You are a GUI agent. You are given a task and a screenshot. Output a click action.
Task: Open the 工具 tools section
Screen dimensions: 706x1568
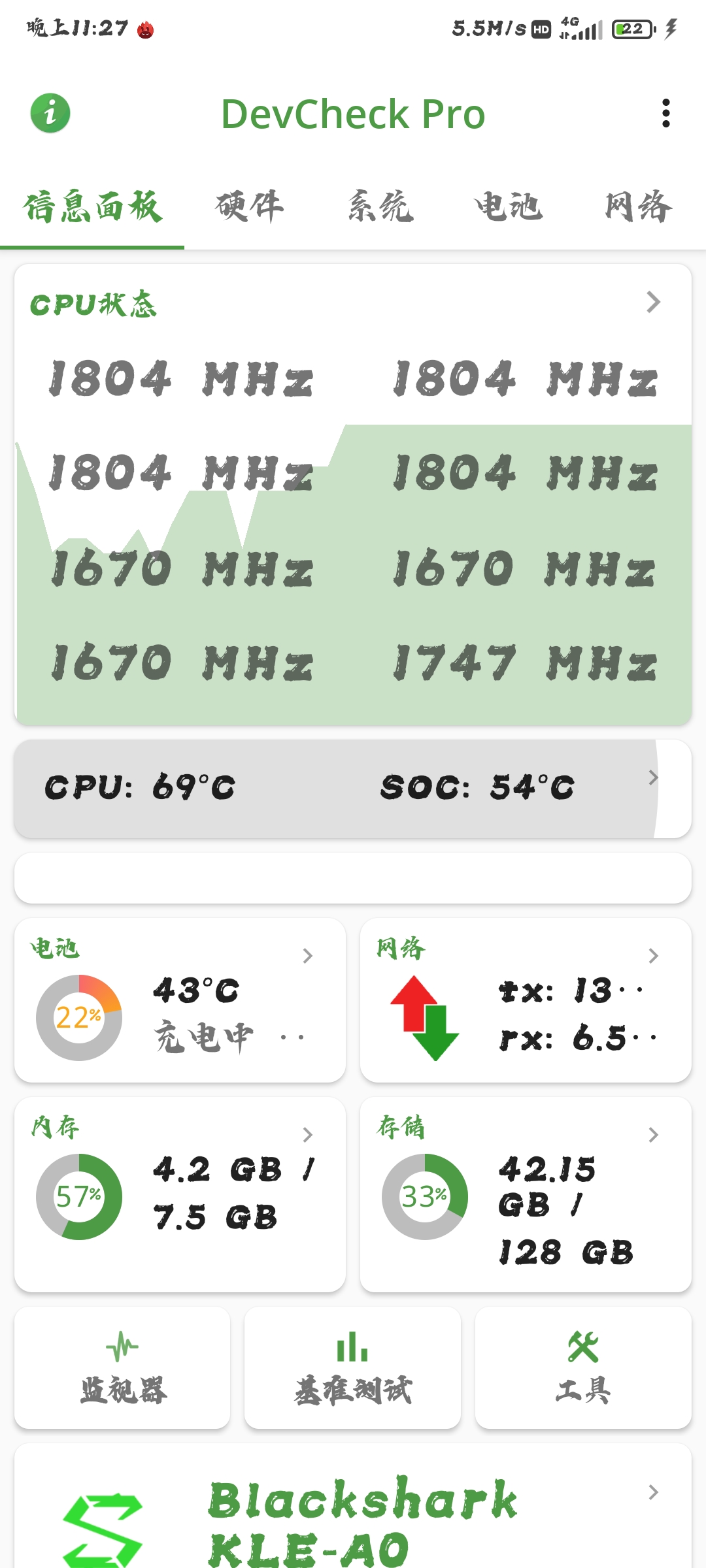pos(583,1368)
